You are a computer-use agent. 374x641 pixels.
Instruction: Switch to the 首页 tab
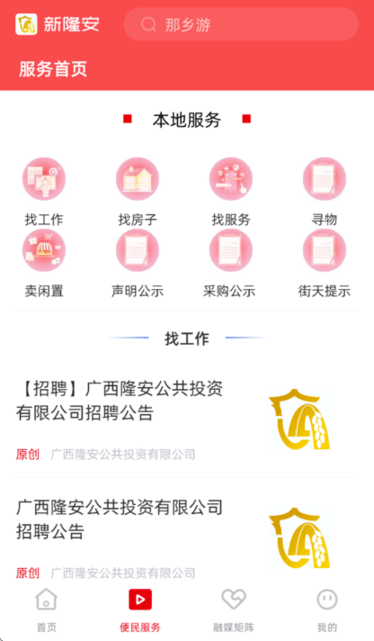[x=47, y=610]
